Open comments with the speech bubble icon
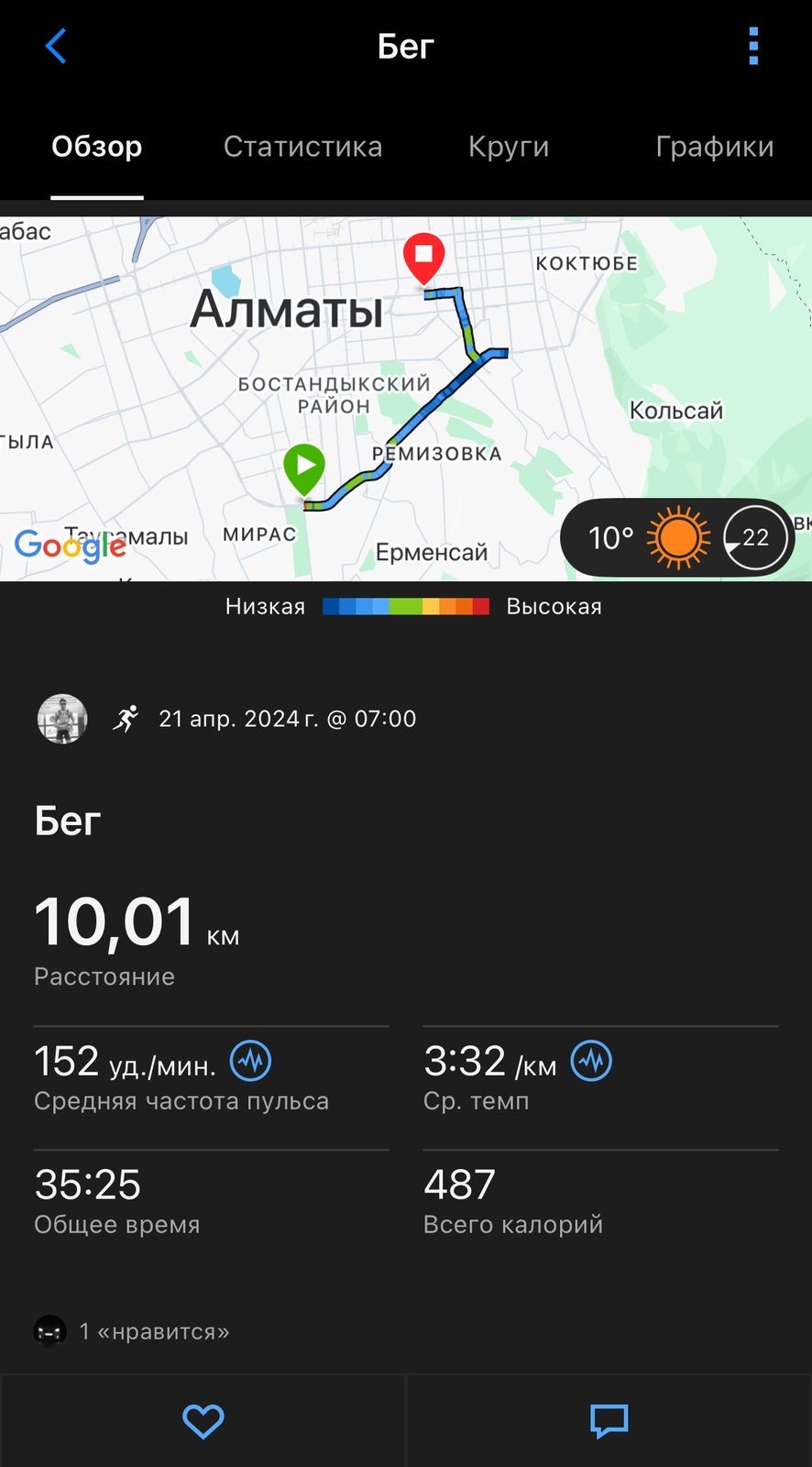Screen dimensions: 812x1467 609,1421
